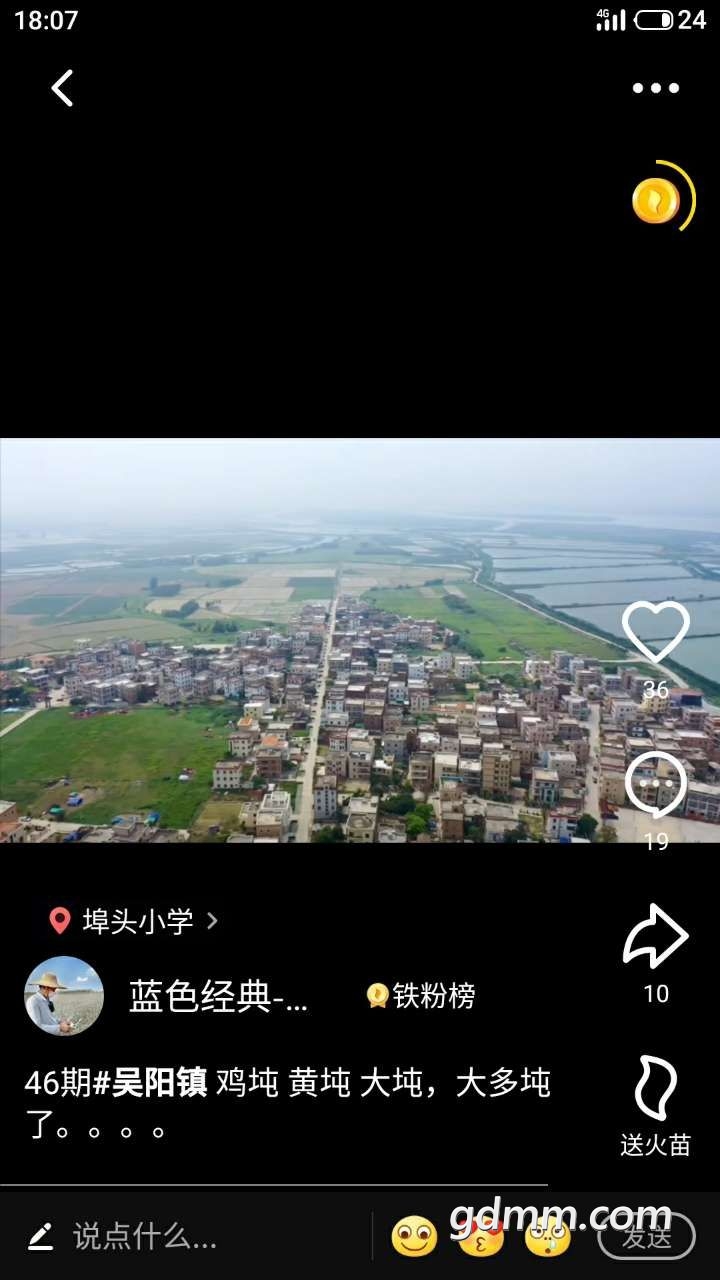
Task: Open the 埠头小学 location link
Action: pyautogui.click(x=136, y=921)
